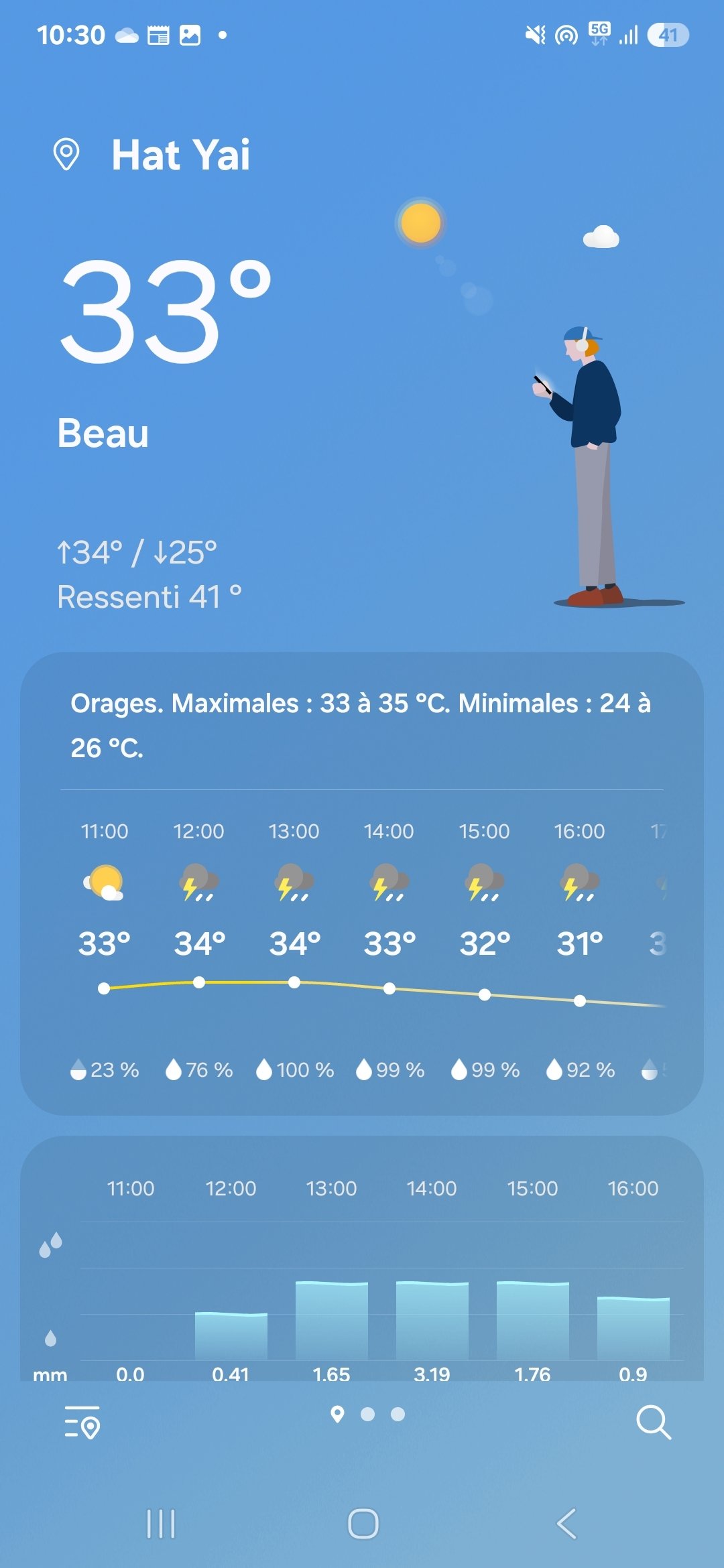Open the saved locations list icon

click(x=82, y=1422)
